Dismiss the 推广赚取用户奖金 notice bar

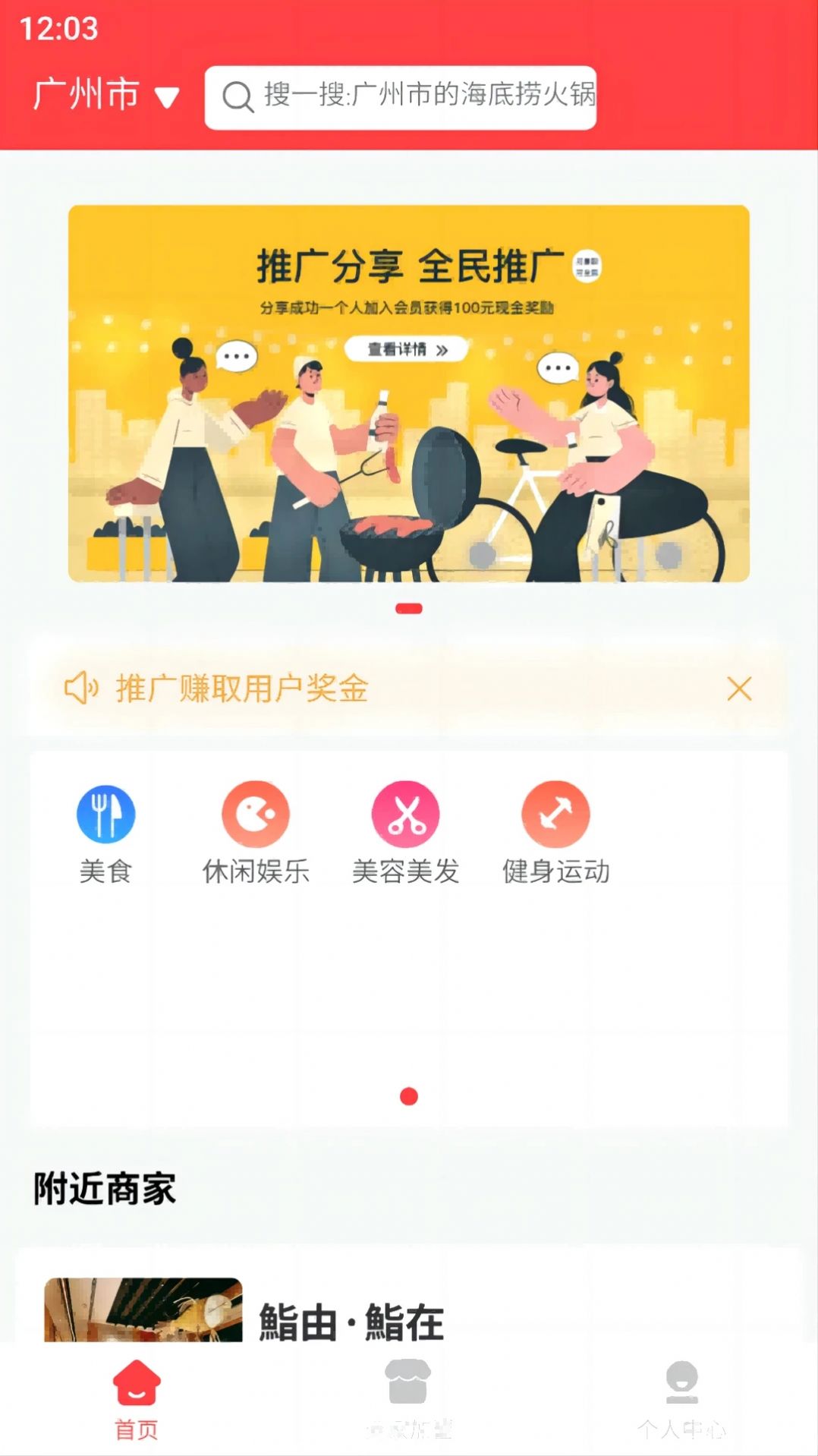(x=738, y=689)
